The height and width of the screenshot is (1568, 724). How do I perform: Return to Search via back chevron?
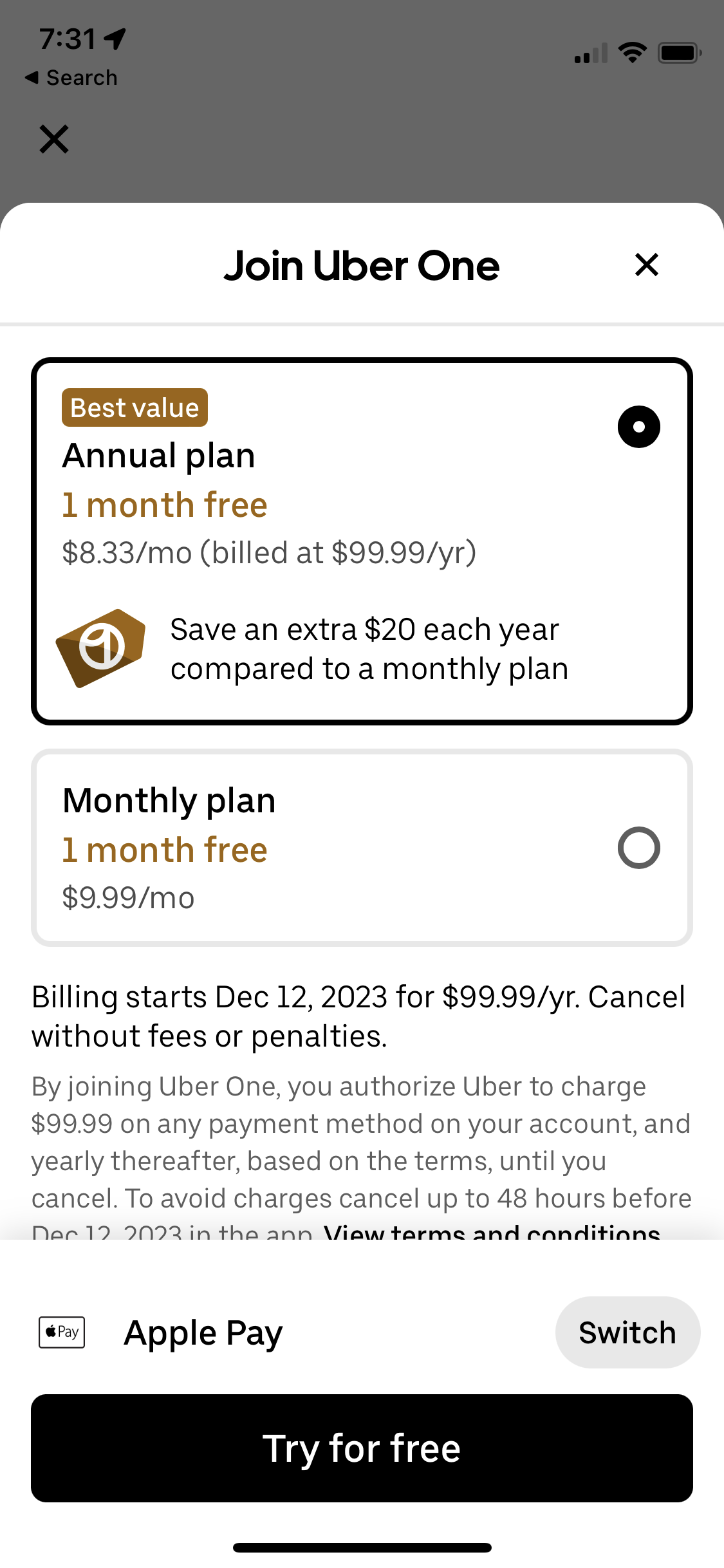pos(71,77)
